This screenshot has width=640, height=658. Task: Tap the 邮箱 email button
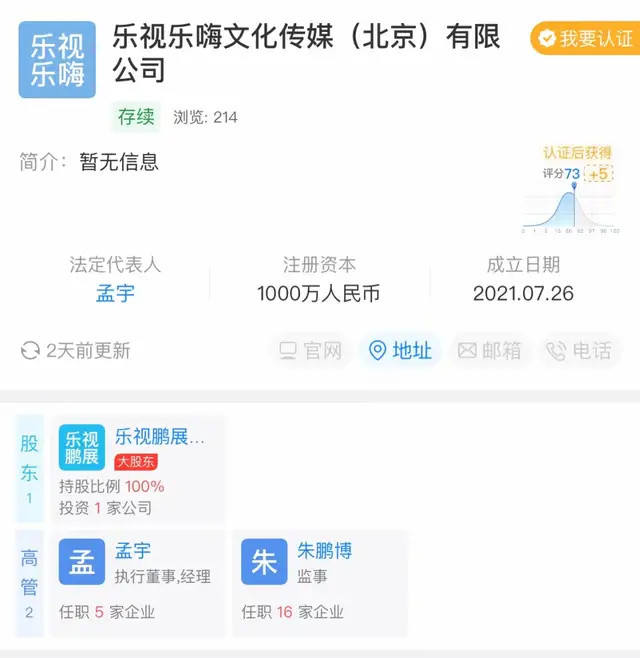coord(490,351)
